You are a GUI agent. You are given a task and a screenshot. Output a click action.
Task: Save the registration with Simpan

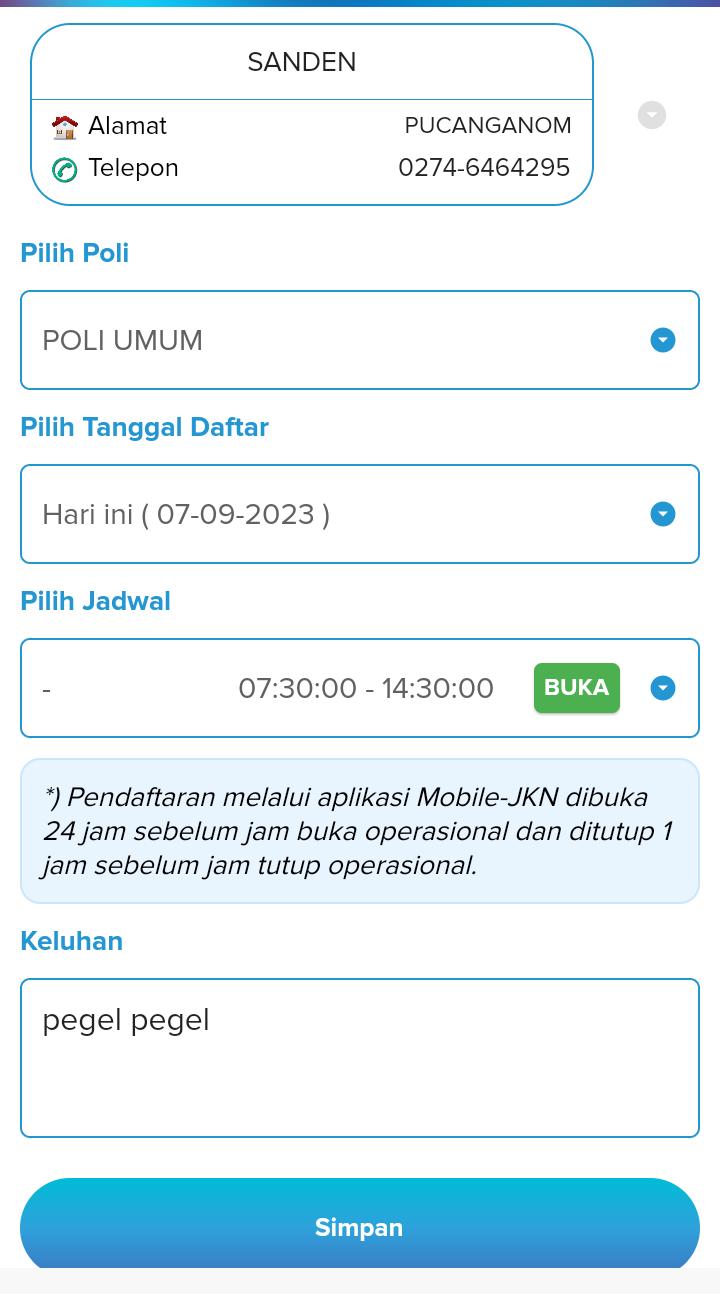coord(360,1227)
